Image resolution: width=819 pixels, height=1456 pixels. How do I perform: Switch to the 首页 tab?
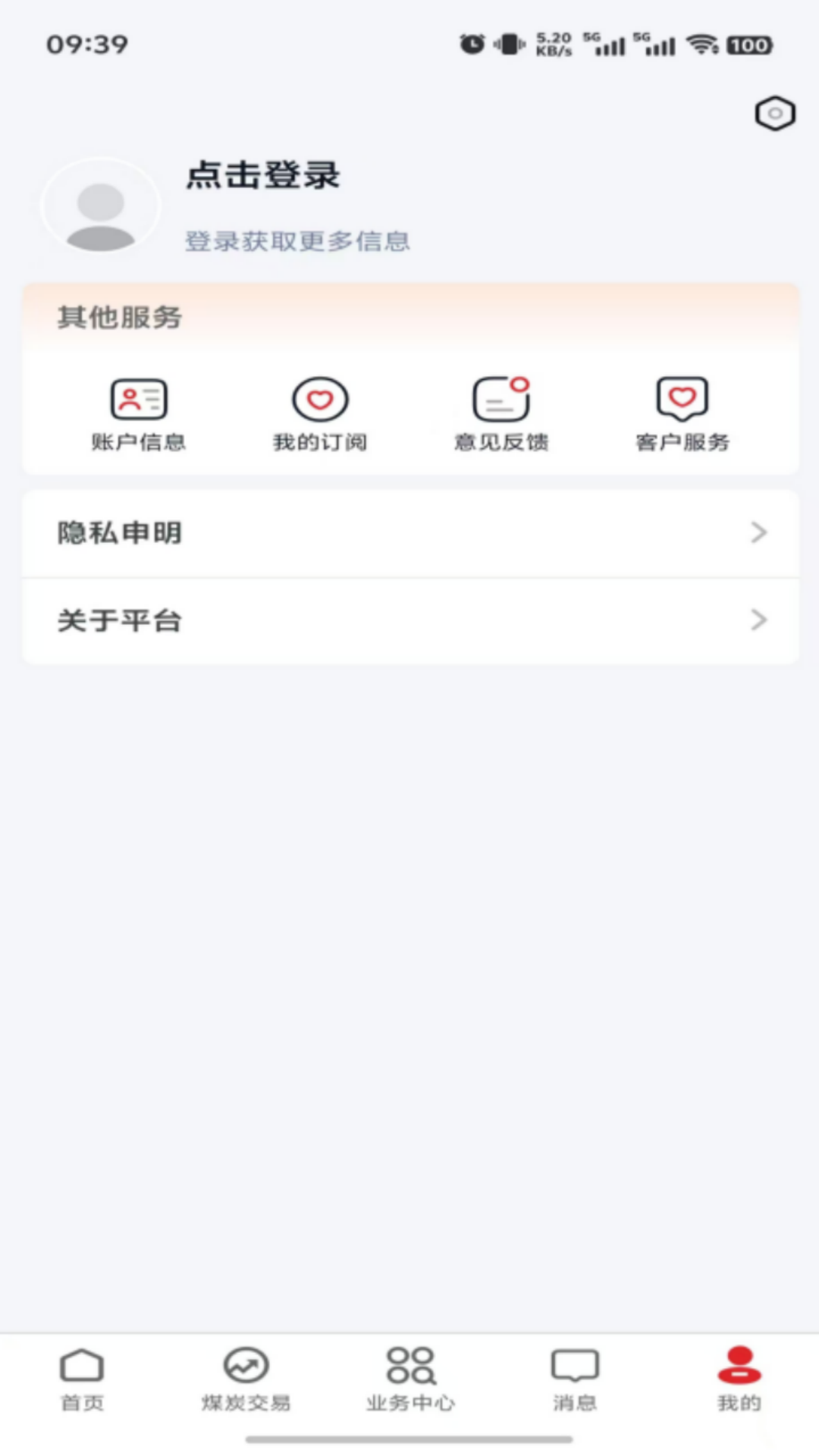(82, 1379)
